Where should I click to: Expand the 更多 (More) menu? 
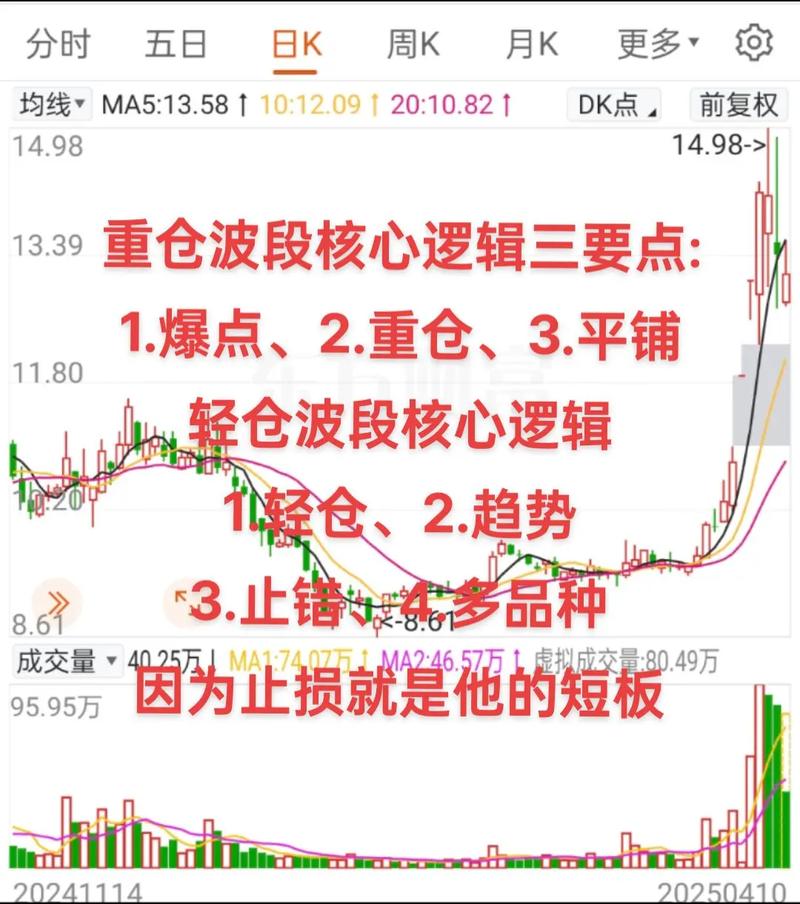[x=655, y=44]
